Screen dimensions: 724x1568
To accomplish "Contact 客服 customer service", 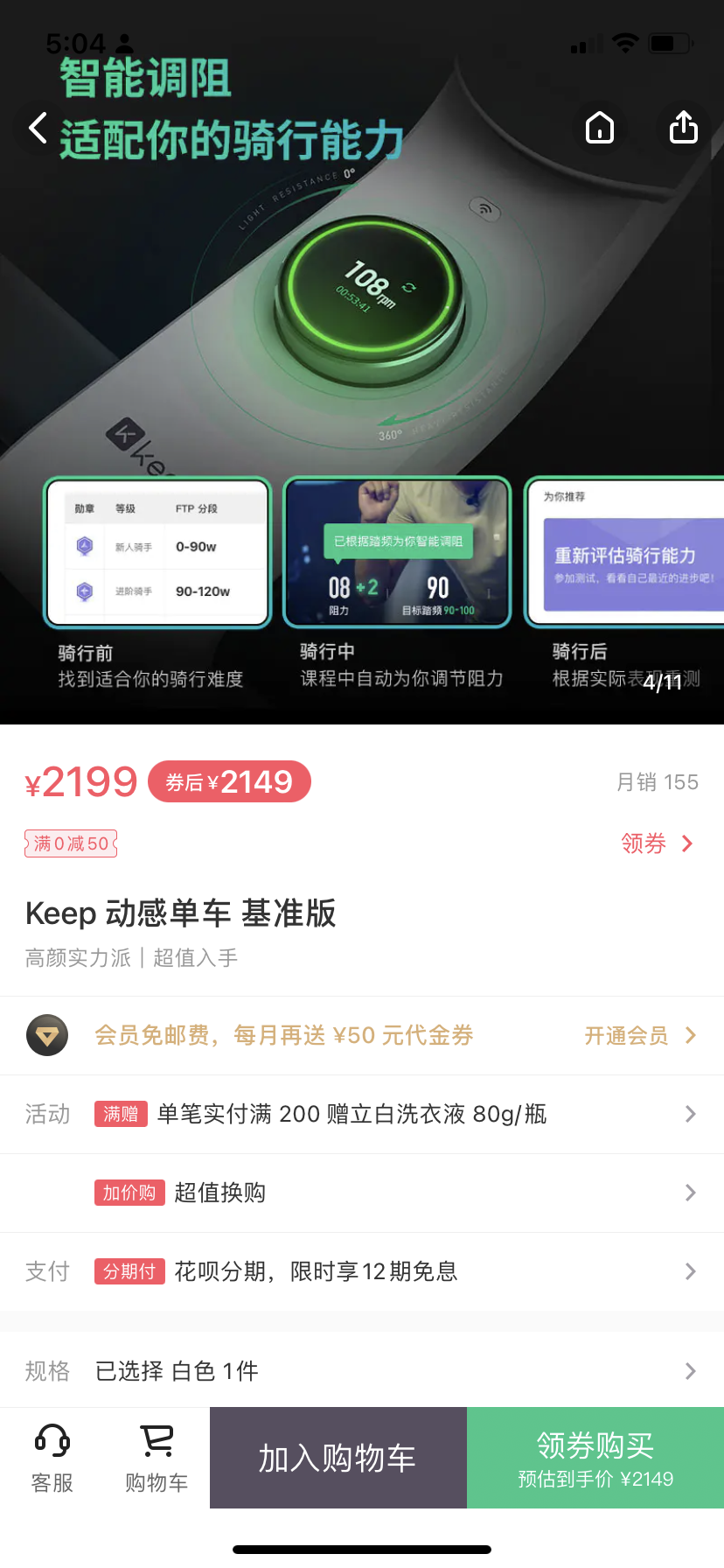I will click(x=52, y=1458).
